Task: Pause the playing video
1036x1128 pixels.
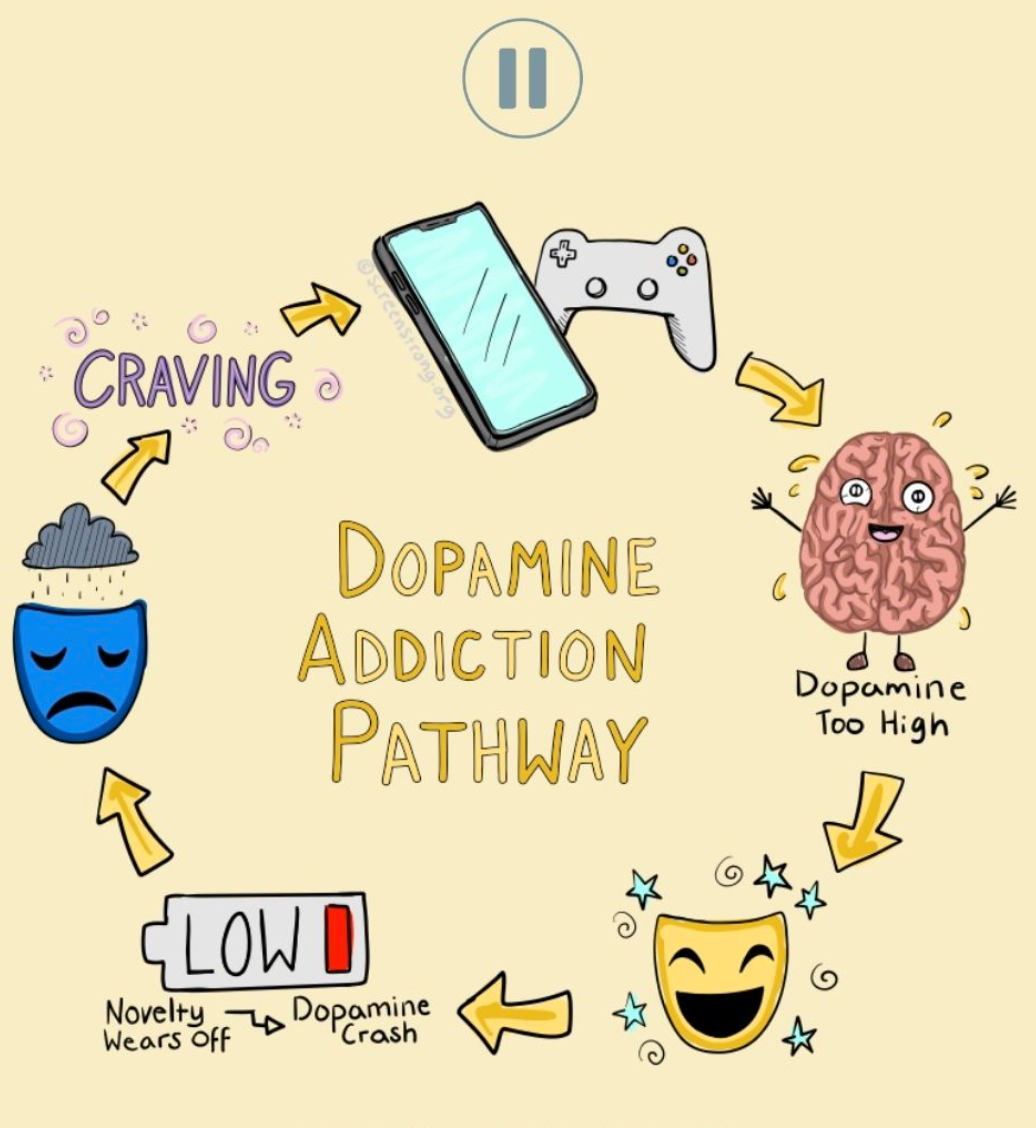Action: tap(522, 78)
